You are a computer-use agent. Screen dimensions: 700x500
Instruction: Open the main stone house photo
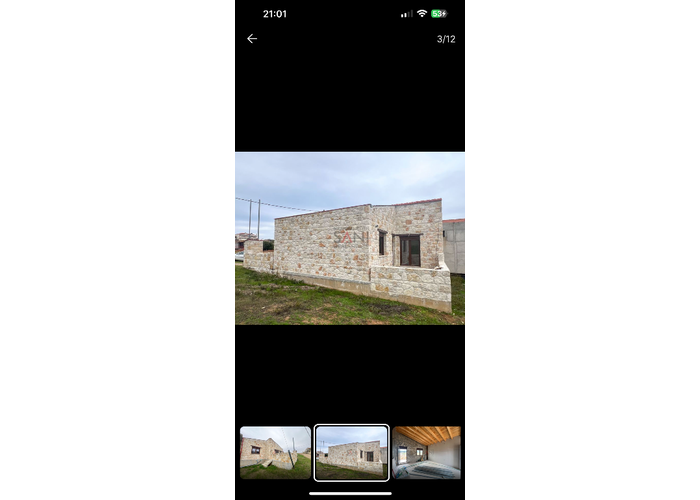350,238
